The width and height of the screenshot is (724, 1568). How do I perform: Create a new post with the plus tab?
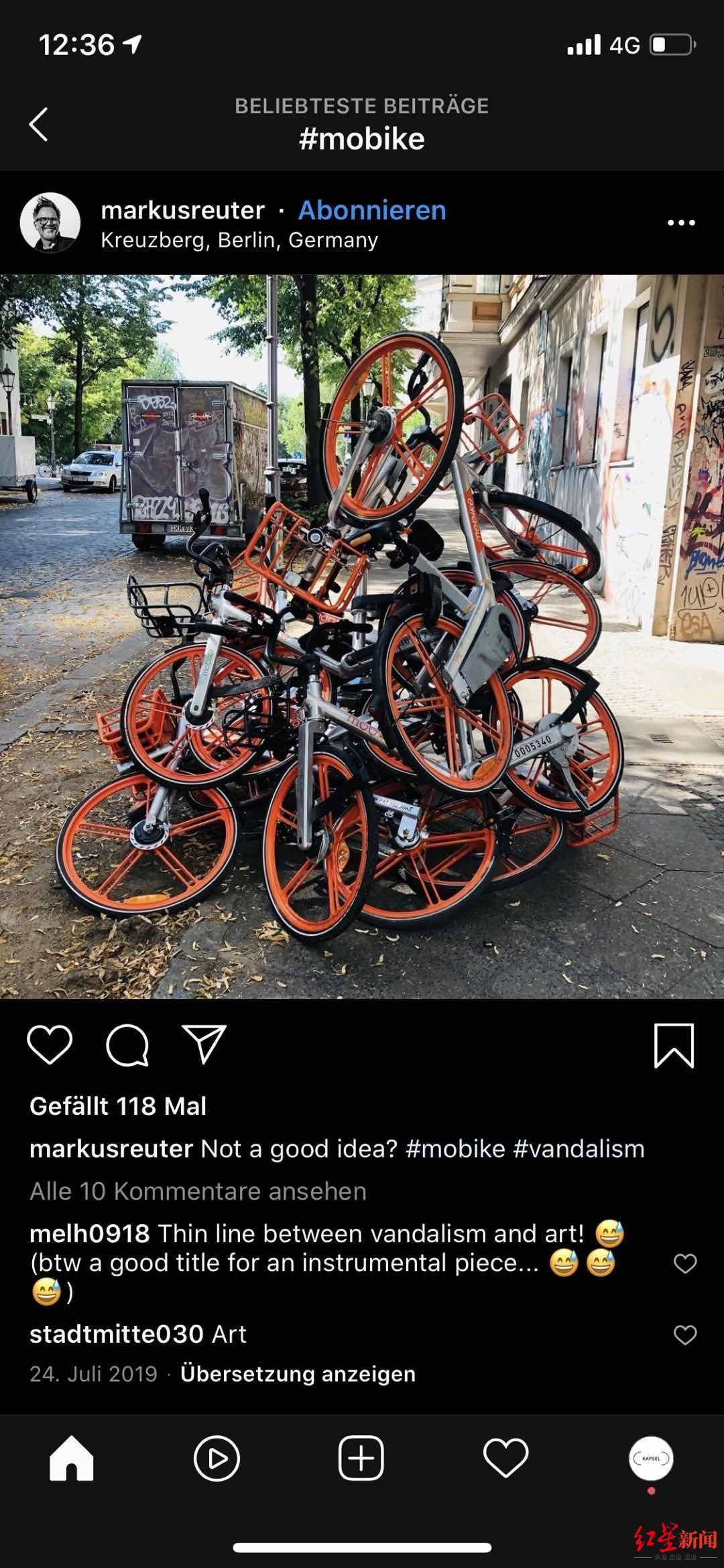click(x=361, y=1459)
